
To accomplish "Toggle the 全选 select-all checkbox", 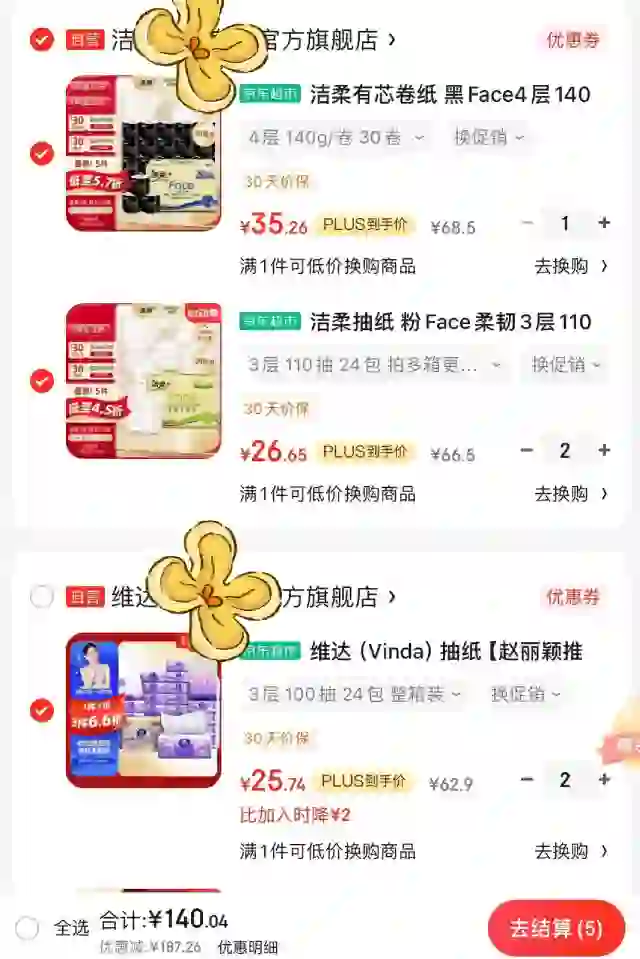I will coord(28,928).
